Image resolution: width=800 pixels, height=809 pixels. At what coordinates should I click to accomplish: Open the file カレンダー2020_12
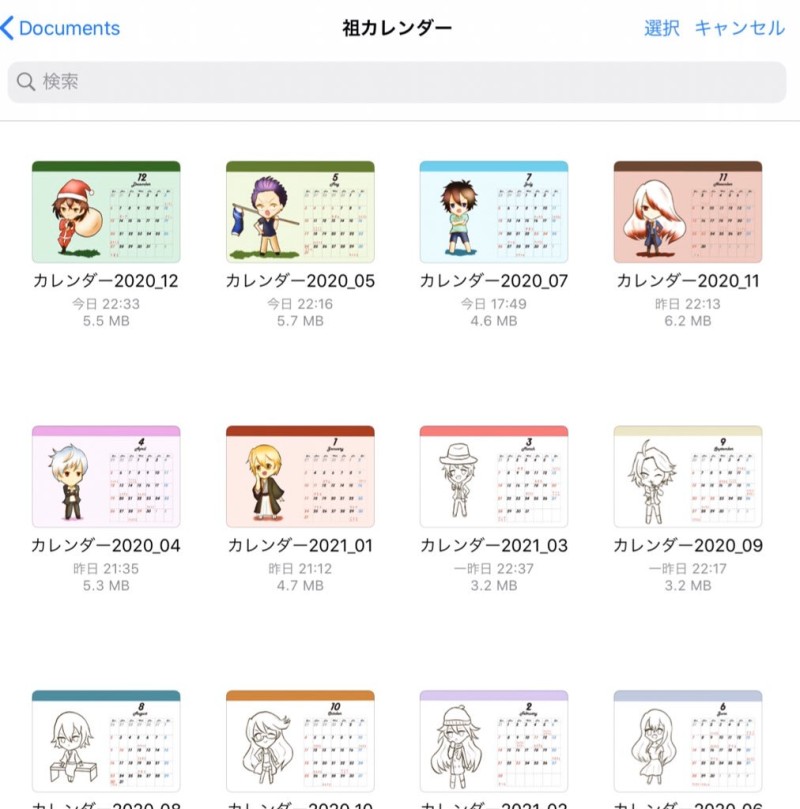pos(106,212)
